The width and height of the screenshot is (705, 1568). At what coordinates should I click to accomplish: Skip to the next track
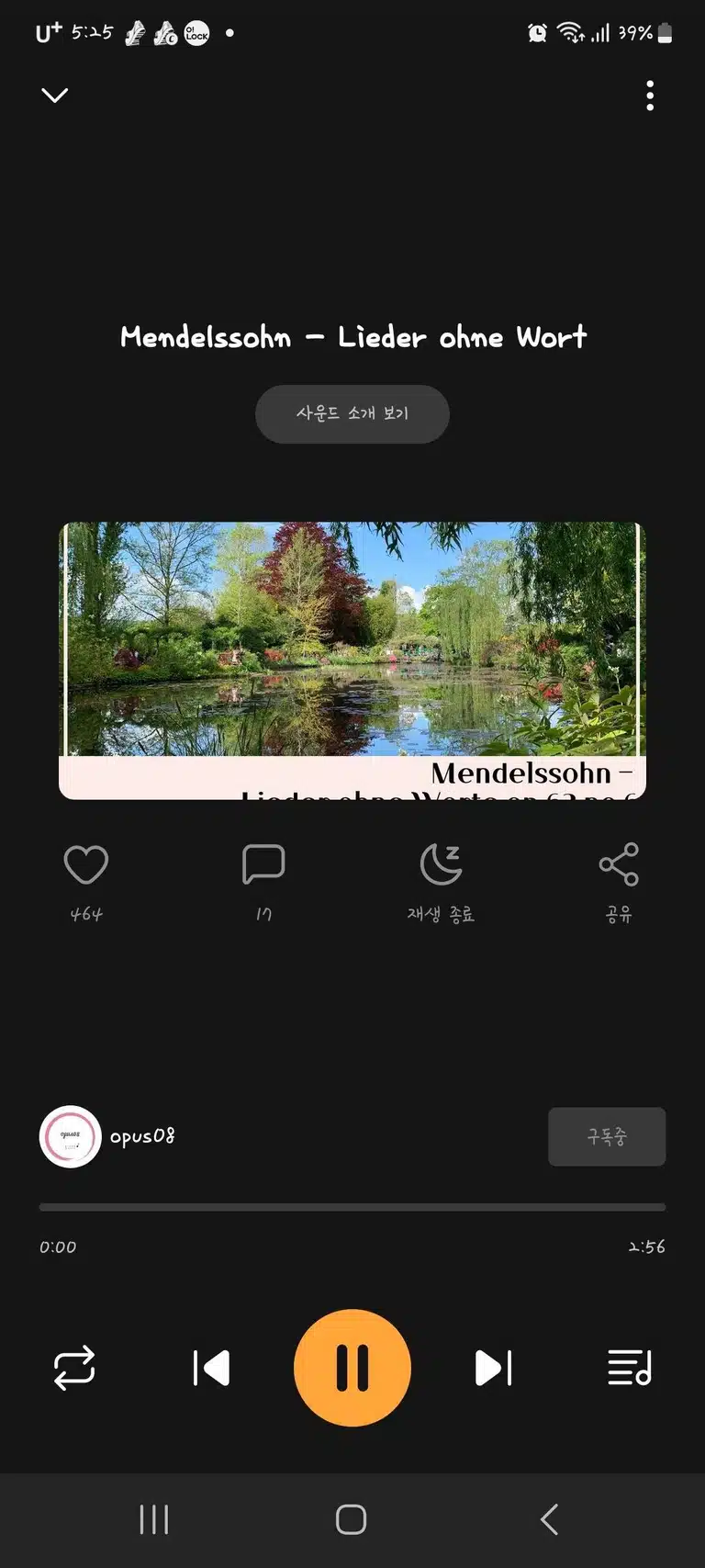click(x=494, y=1368)
